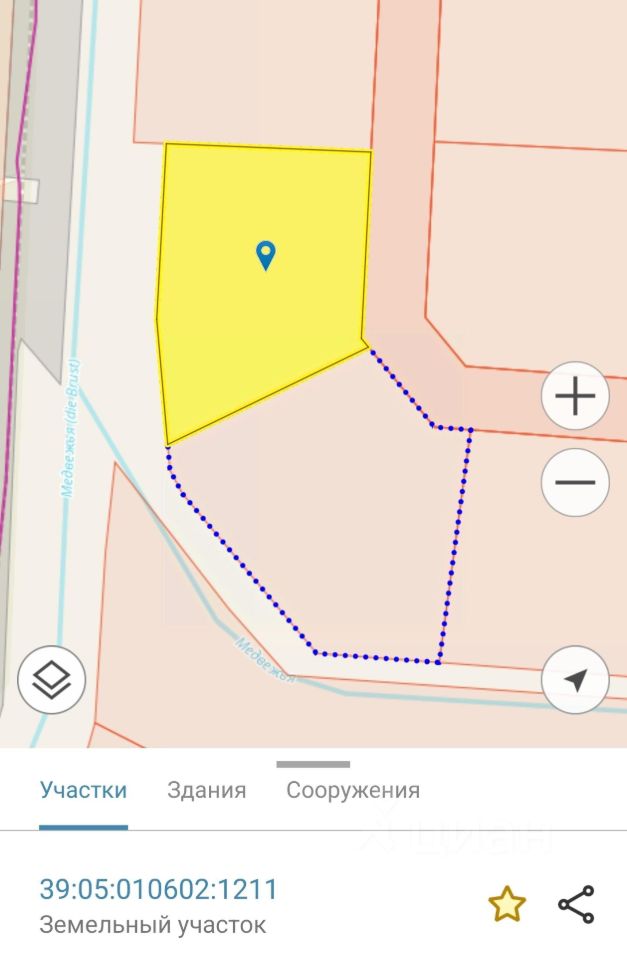627x960 pixels.
Task: Tap the blue pin on the yellow parcel
Action: (x=265, y=255)
